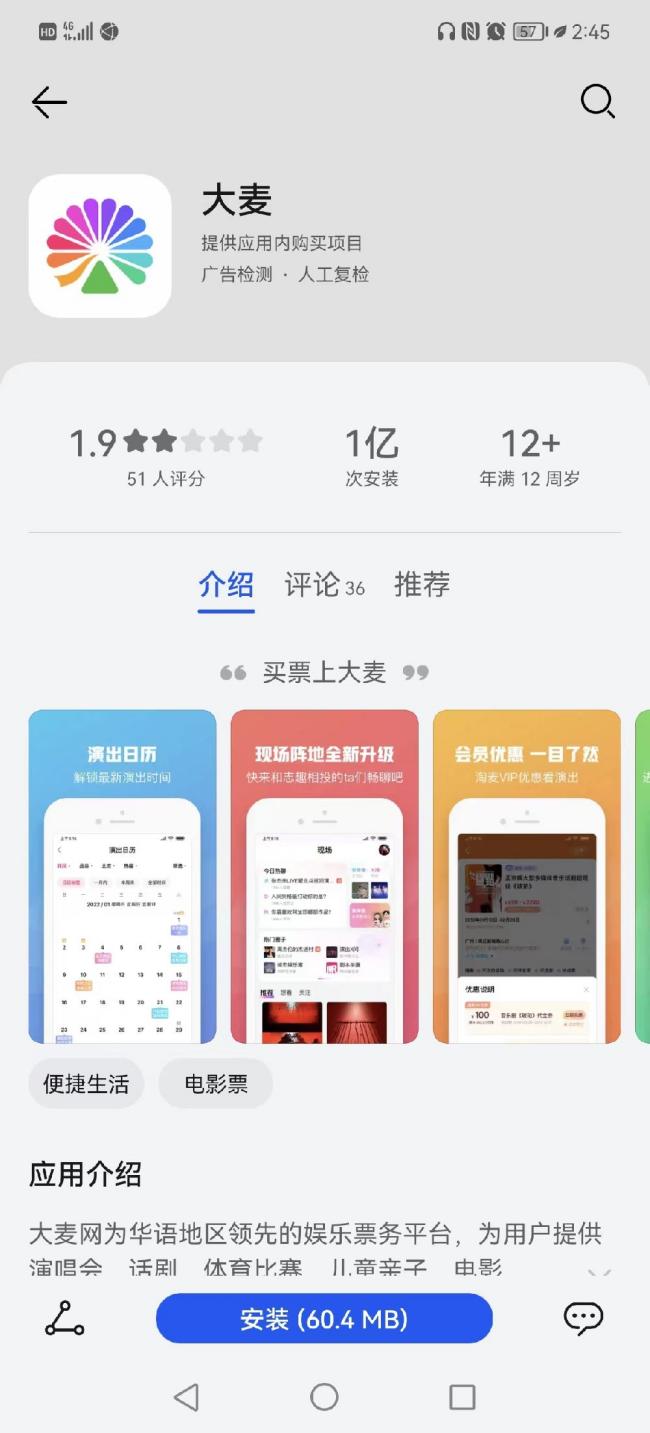650x1433 pixels.
Task: Expand the 应用介绍 description
Action: (x=598, y=1272)
